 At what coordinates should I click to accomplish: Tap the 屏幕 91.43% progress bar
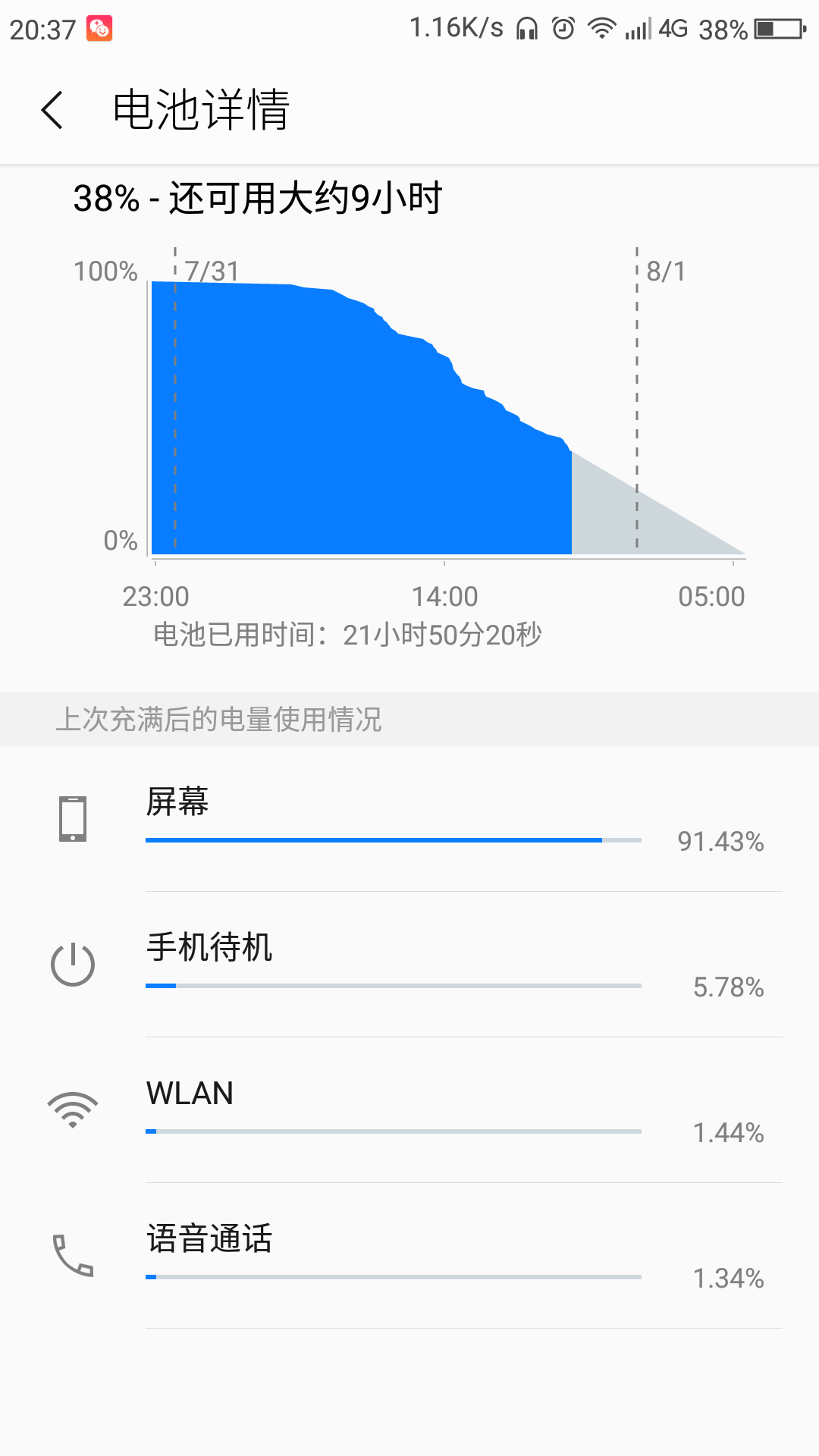pyautogui.click(x=394, y=840)
